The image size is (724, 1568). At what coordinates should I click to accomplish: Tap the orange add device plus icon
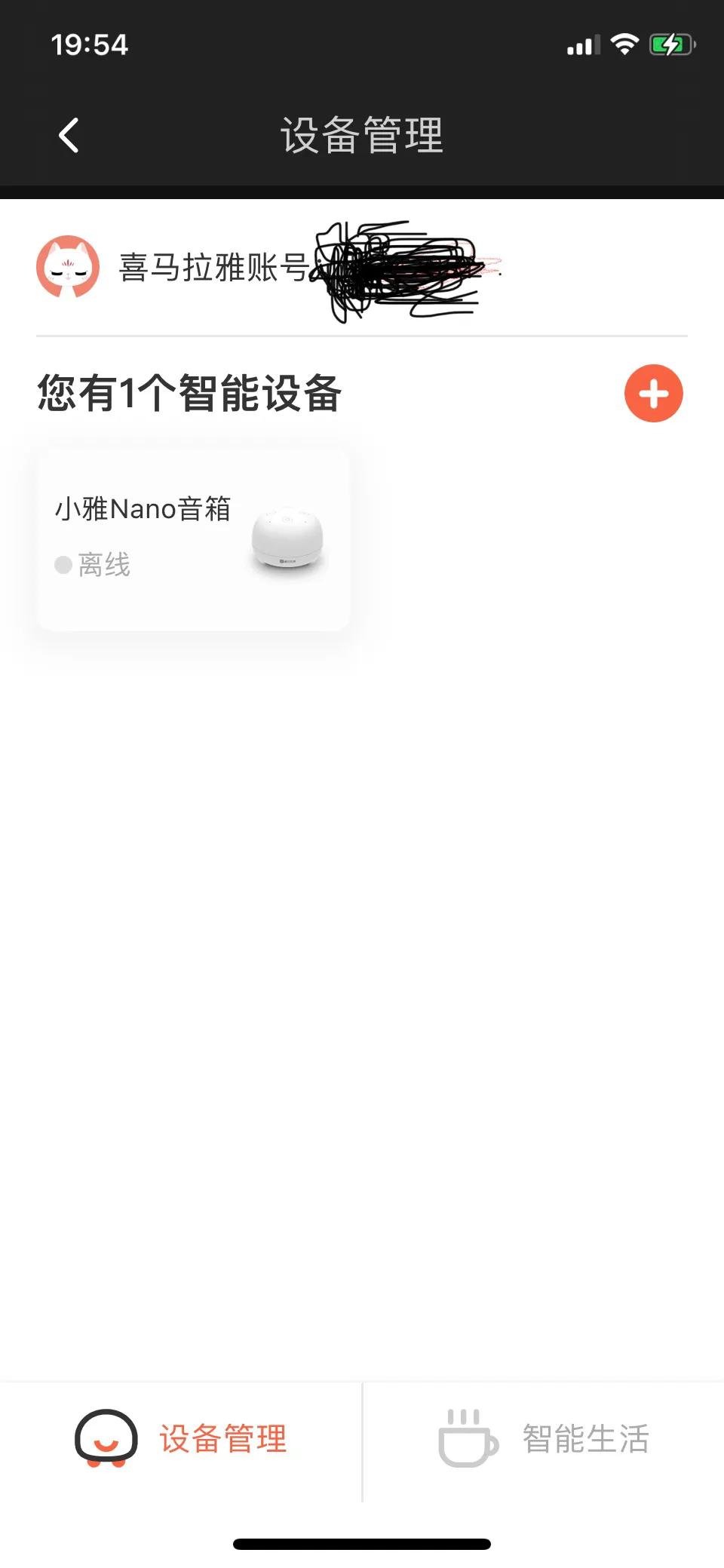tap(653, 393)
